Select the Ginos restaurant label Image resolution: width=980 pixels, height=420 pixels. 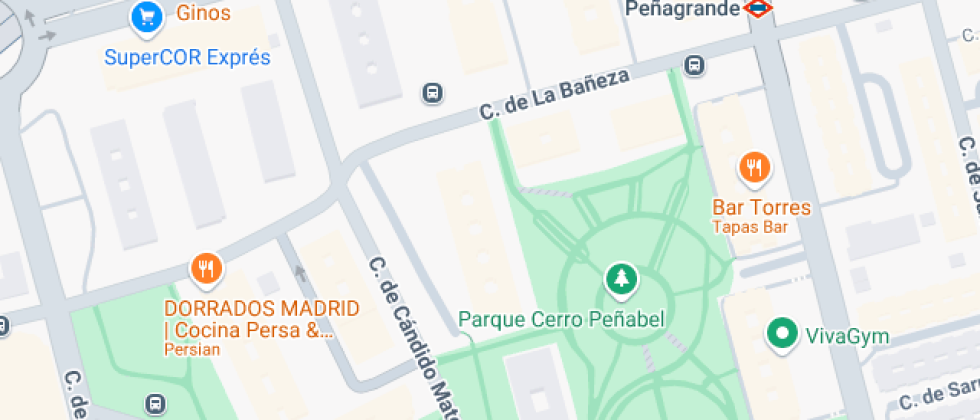coord(203,13)
